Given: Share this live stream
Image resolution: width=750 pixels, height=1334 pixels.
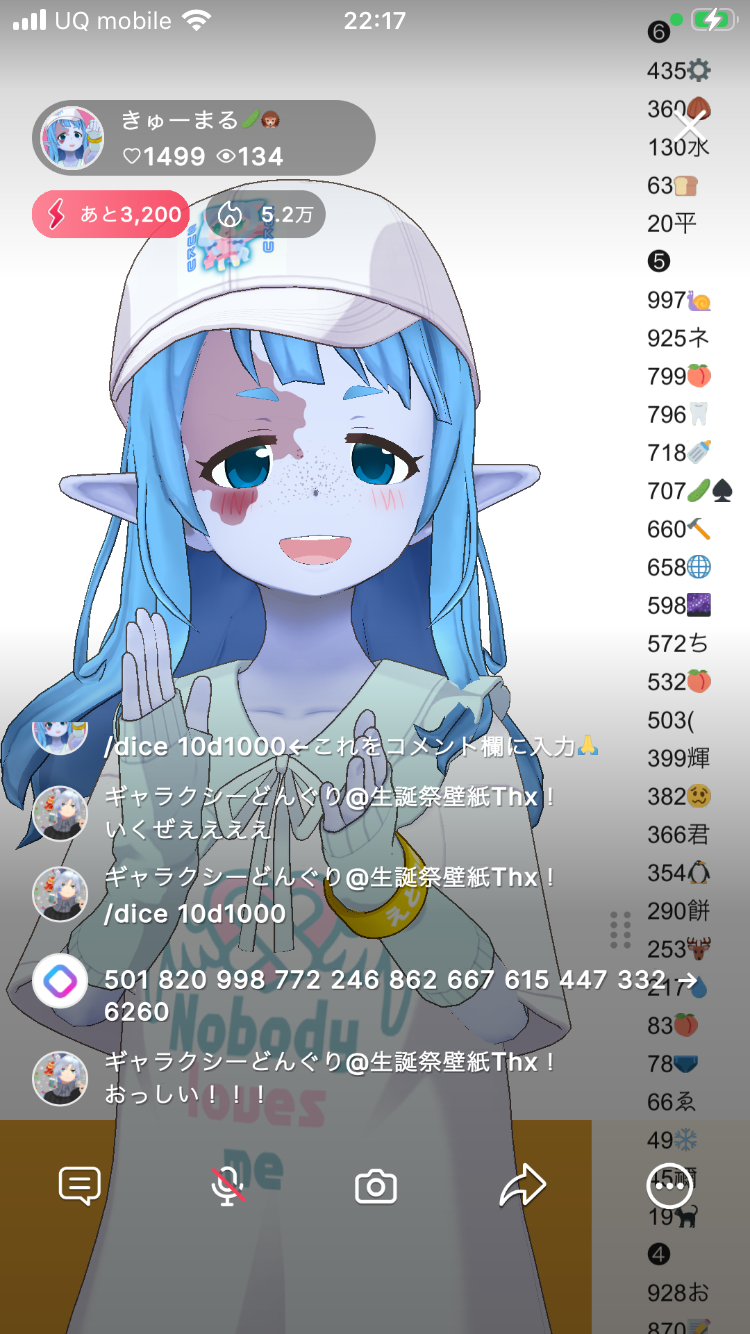Looking at the screenshot, I should (x=523, y=1187).
